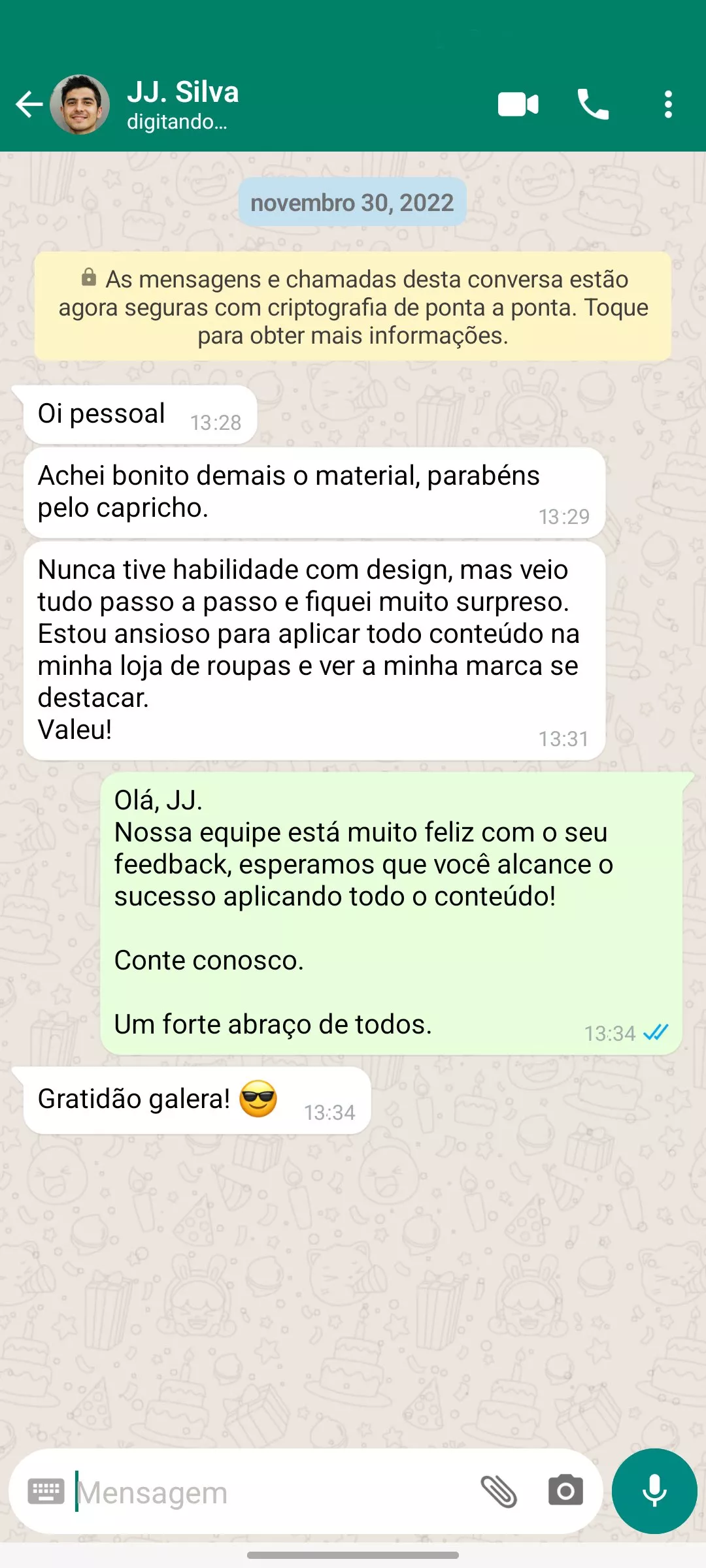Image resolution: width=706 pixels, height=1568 pixels.
Task: Open the camera from the message bar
Action: pyautogui.click(x=565, y=1491)
